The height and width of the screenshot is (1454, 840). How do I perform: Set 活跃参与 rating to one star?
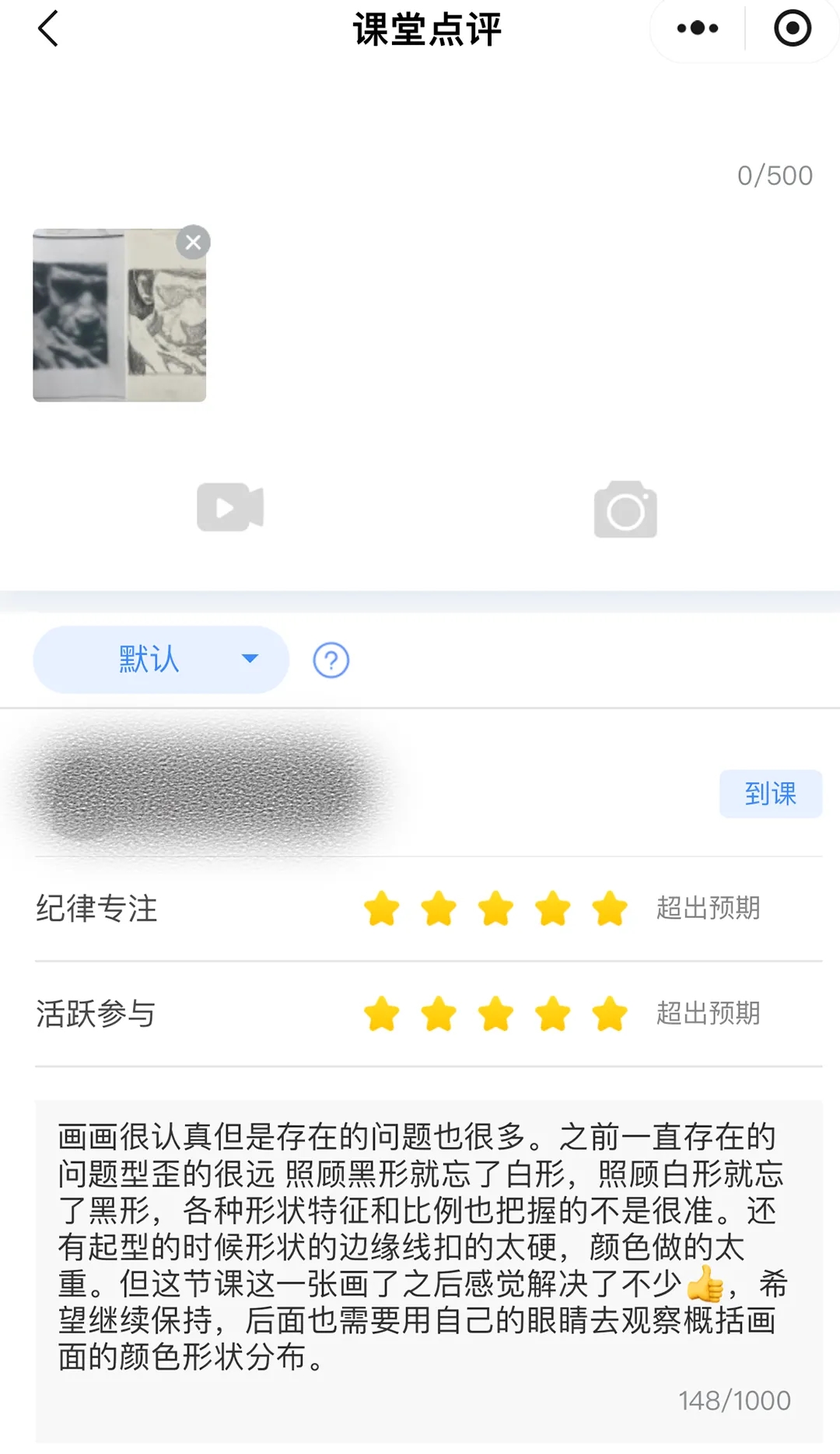[x=381, y=1014]
